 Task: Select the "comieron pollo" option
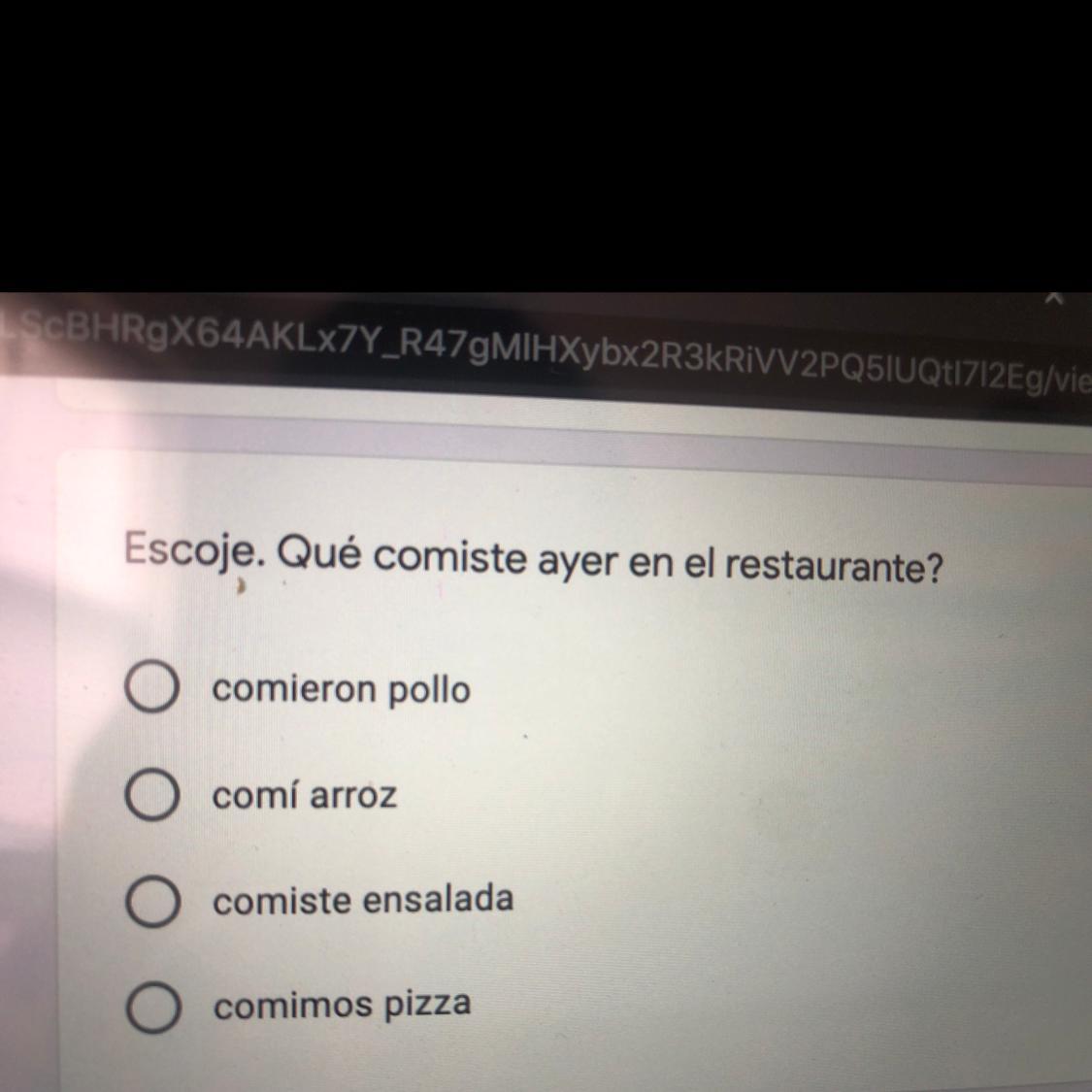pos(151,687)
